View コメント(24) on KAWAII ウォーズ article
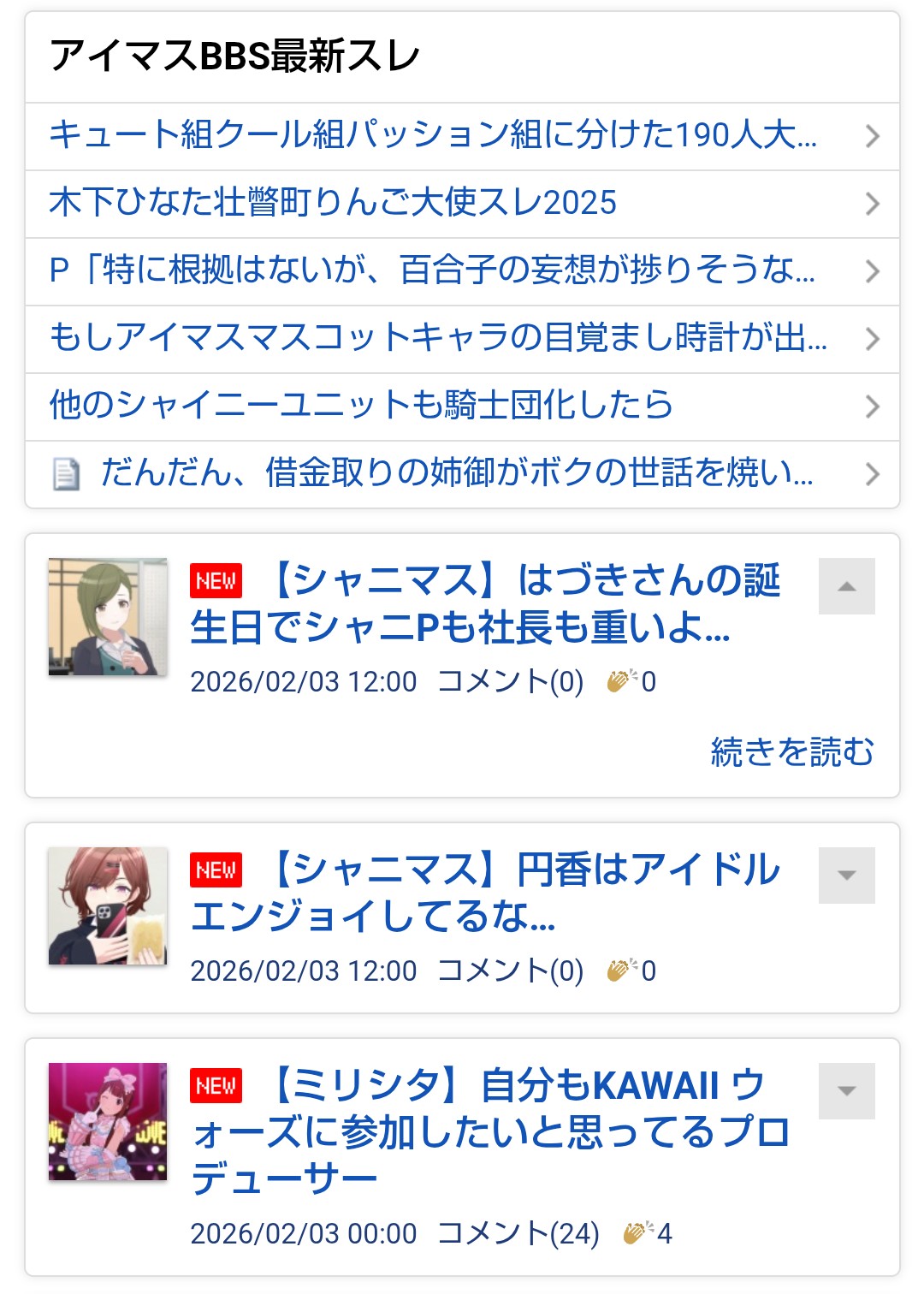 pyautogui.click(x=518, y=1233)
